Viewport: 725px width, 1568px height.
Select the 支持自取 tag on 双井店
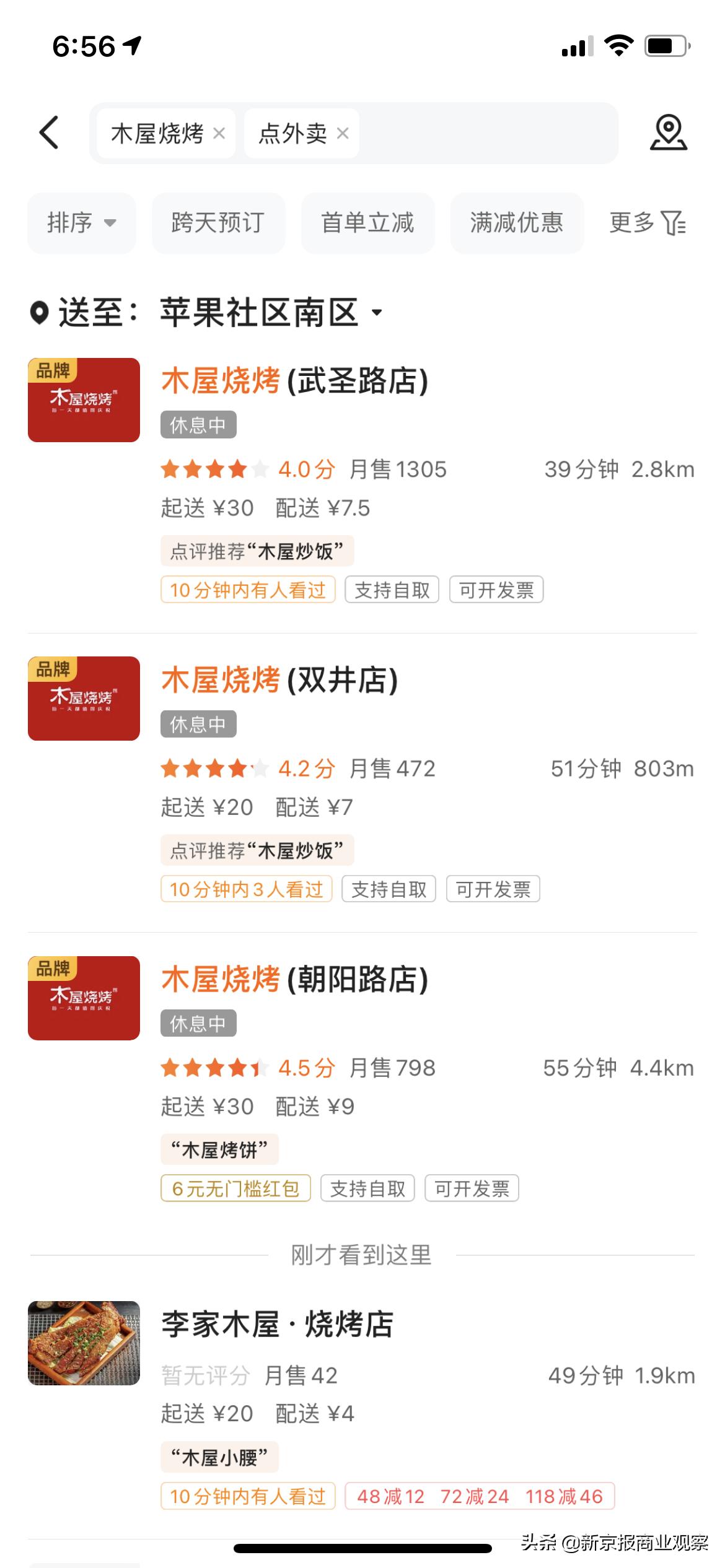(x=390, y=889)
